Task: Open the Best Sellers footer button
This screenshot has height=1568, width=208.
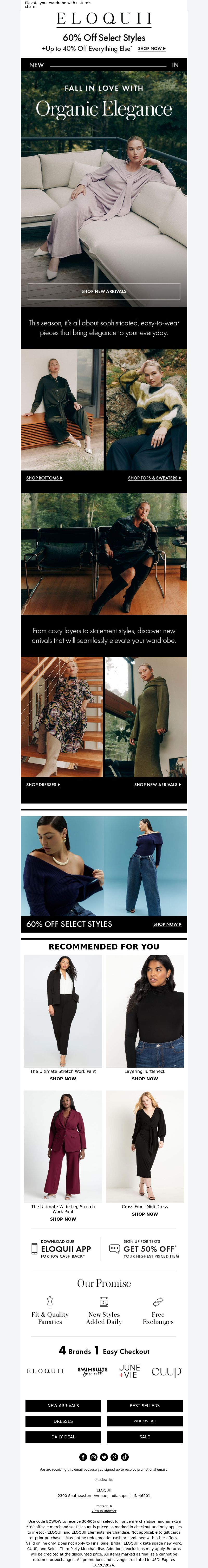Action: tap(145, 1405)
